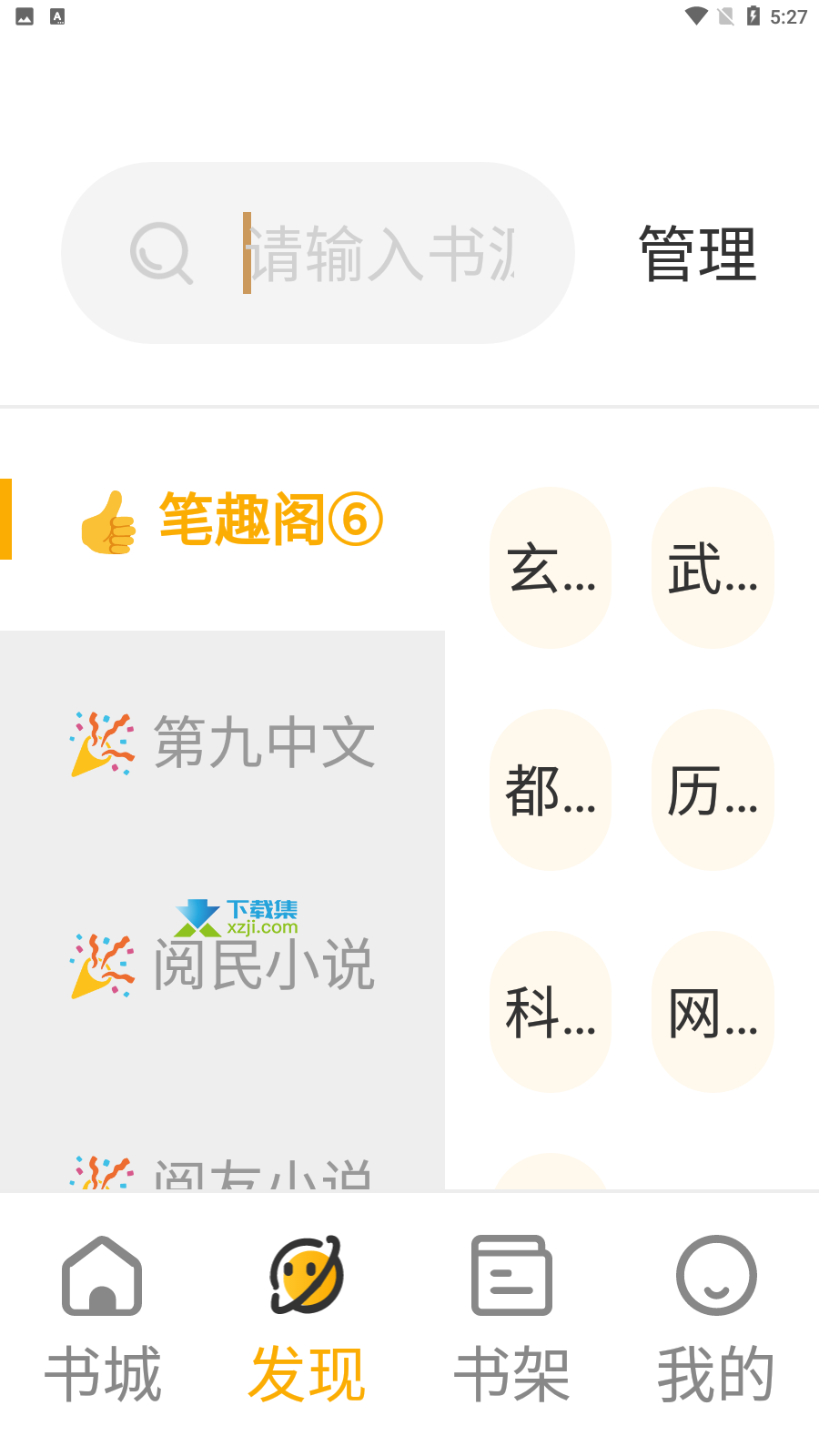Open the 玄... category chip
This screenshot has height=1456, width=819.
click(551, 568)
